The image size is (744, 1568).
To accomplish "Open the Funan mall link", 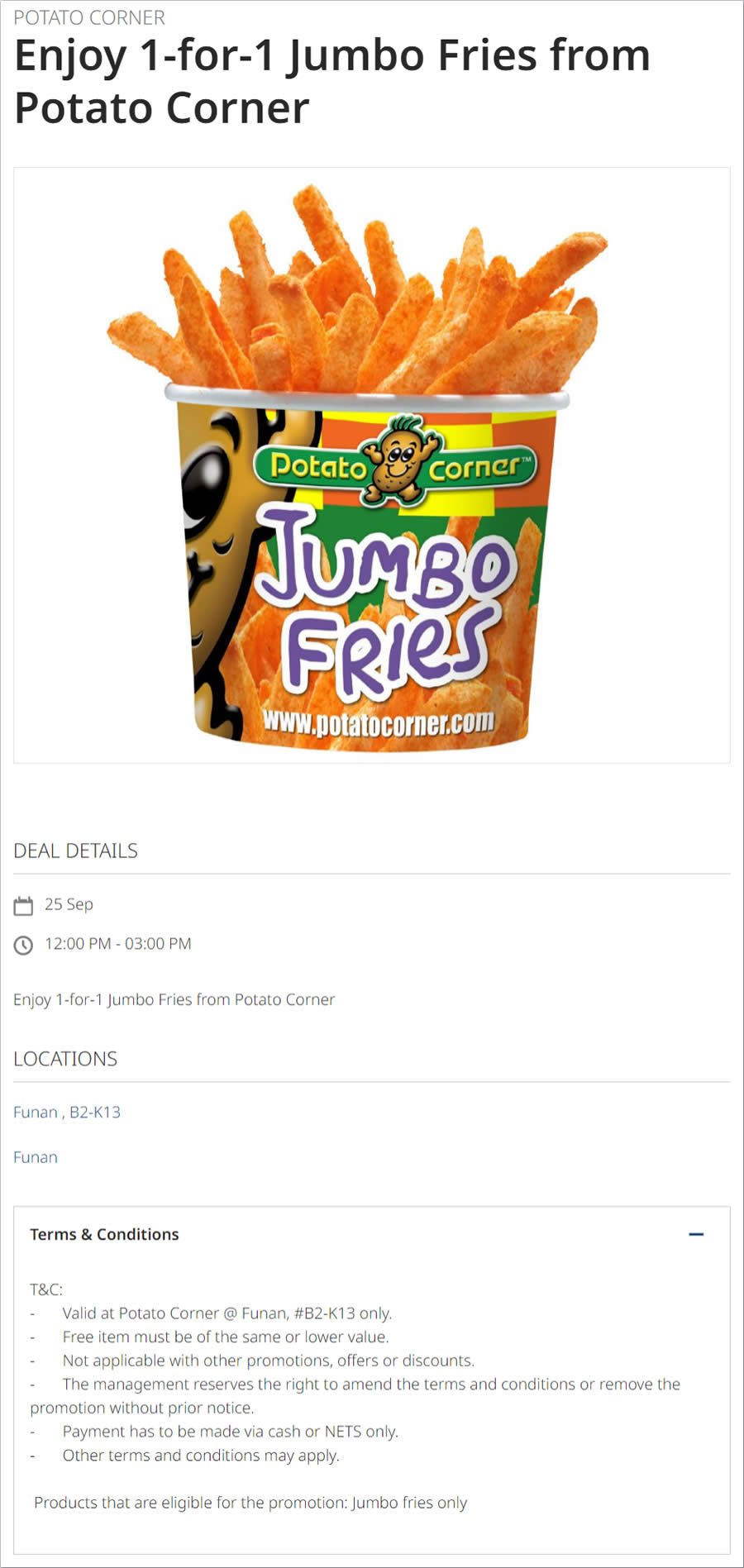I will [36, 1157].
